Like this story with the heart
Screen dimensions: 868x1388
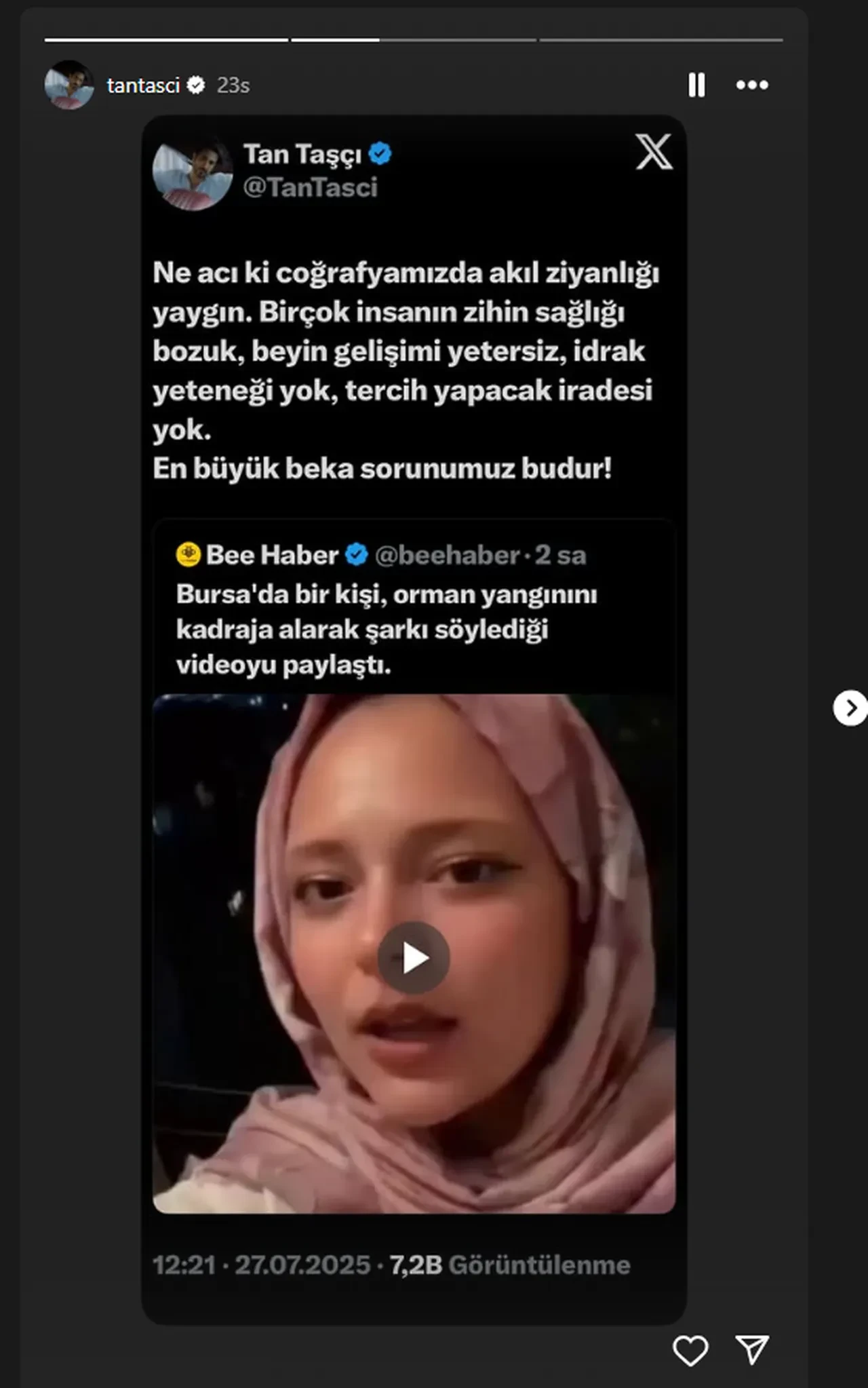coord(690,1350)
